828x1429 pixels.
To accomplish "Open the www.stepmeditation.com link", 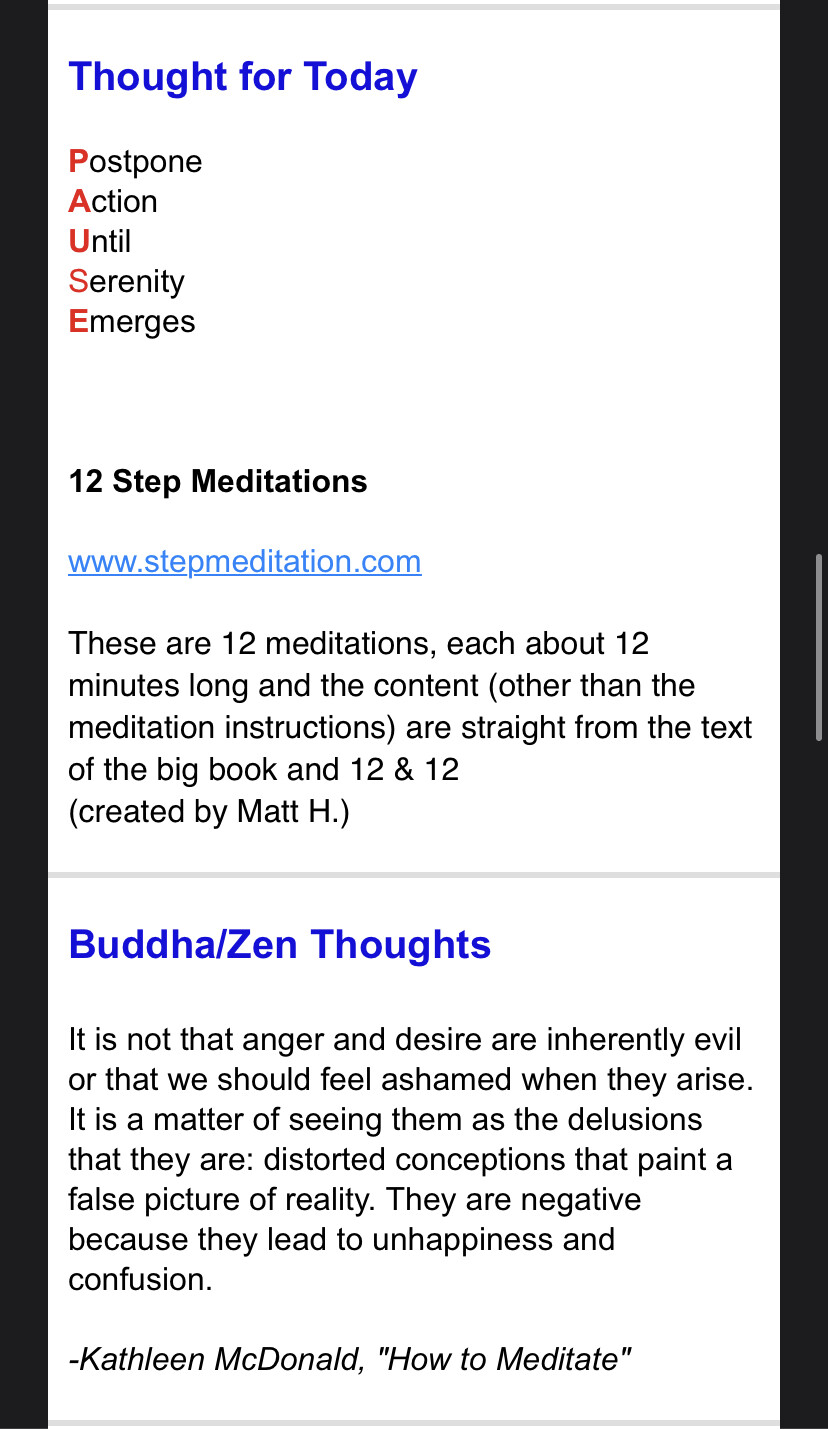I will 244,561.
